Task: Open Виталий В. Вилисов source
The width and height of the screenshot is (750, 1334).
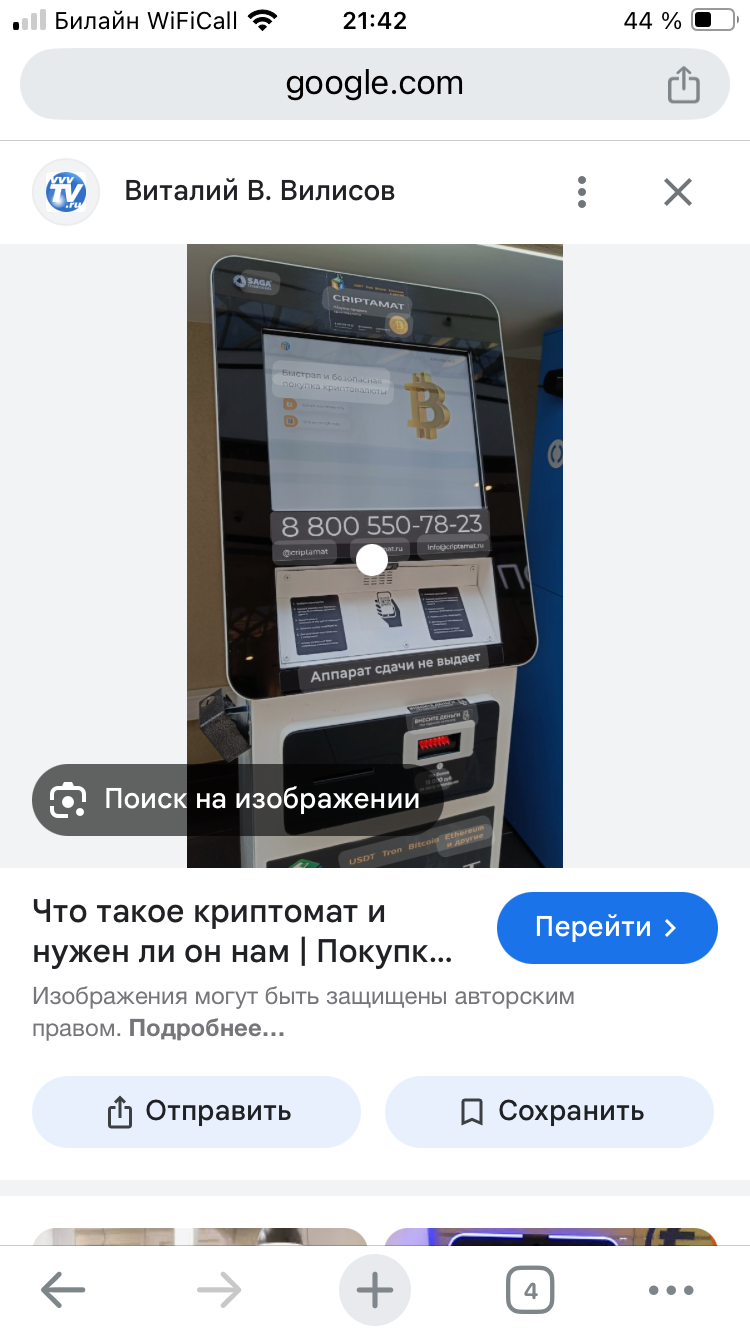Action: [259, 191]
